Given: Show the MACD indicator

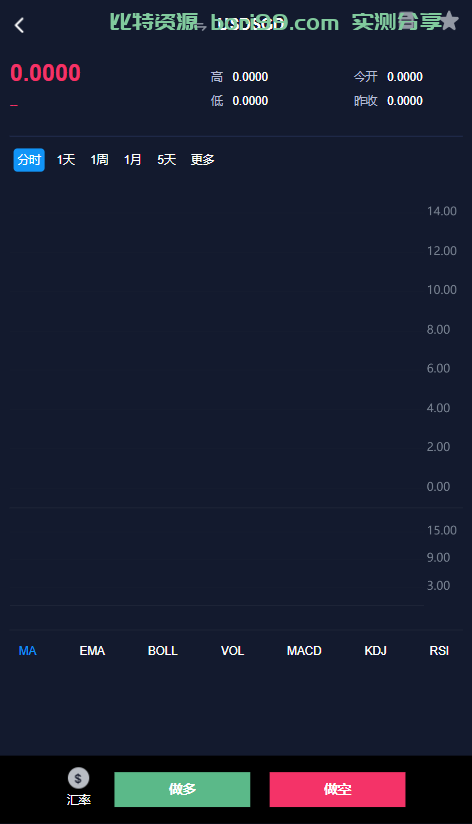Looking at the screenshot, I should (x=304, y=651).
